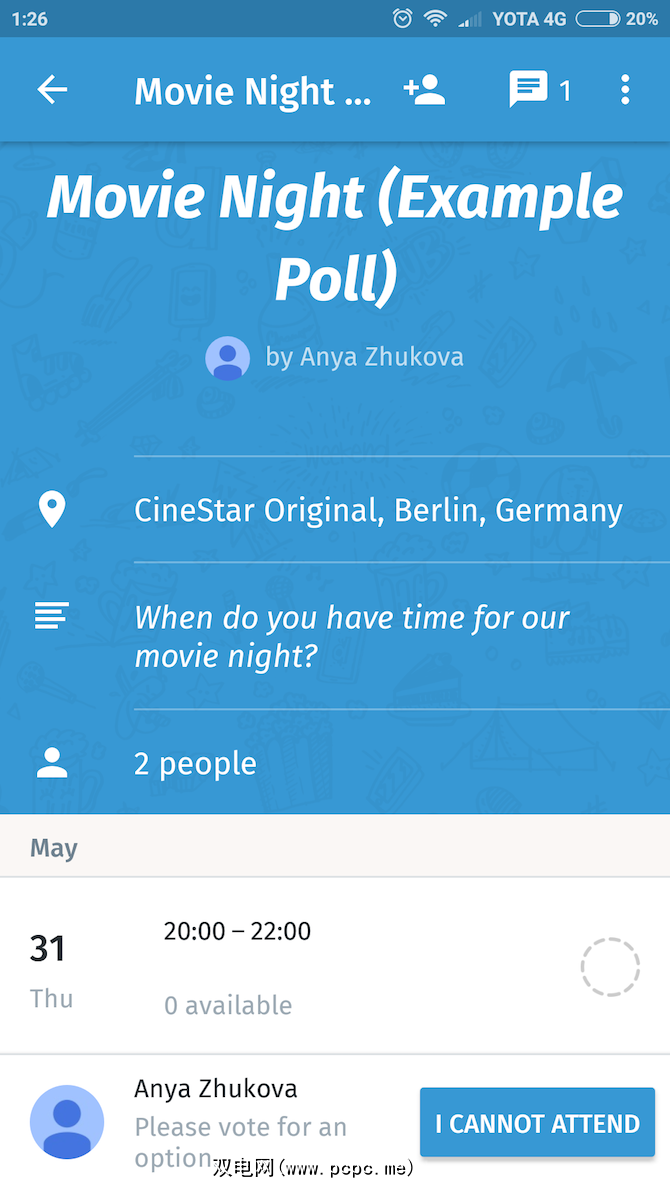Select the May 31 20:00 – 22:00 option
Screen dimensions: 670x1191
[x=609, y=967]
